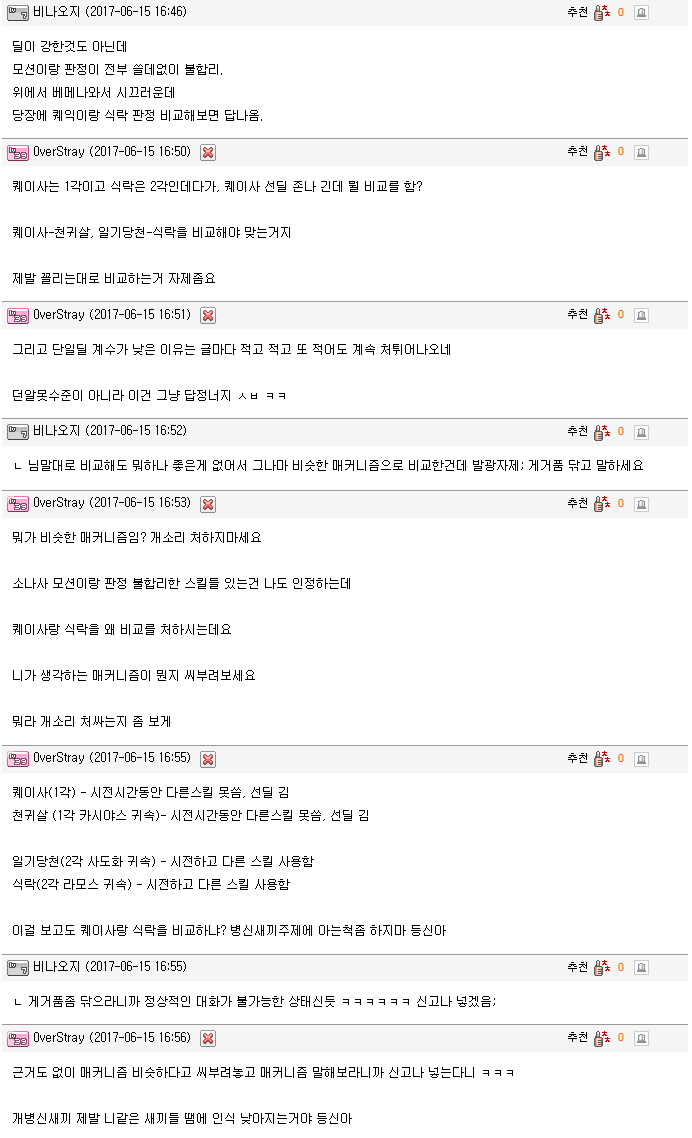Report 비나오지's 16:46 comment with siren icon
692x1138 pixels.
click(641, 12)
